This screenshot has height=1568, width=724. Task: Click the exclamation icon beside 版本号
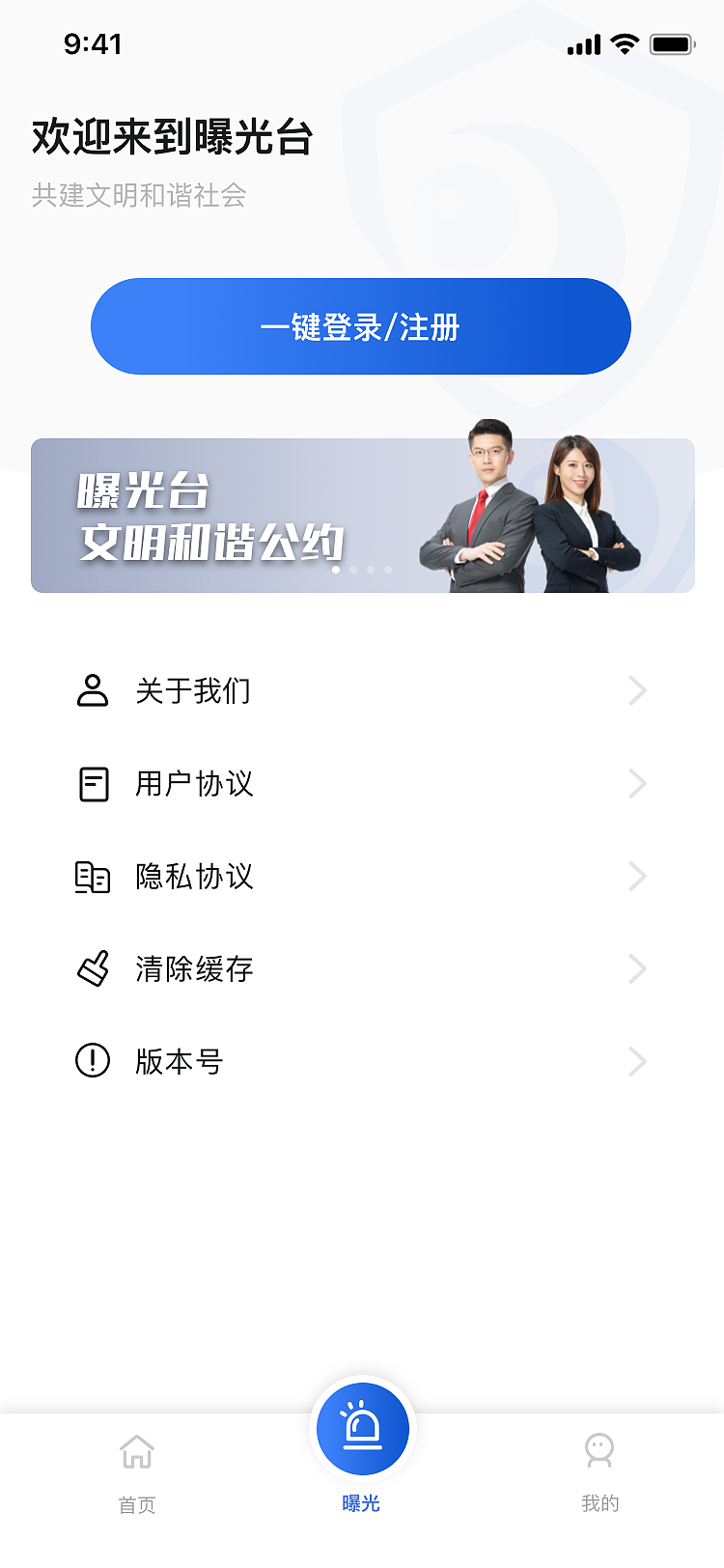[x=93, y=1061]
